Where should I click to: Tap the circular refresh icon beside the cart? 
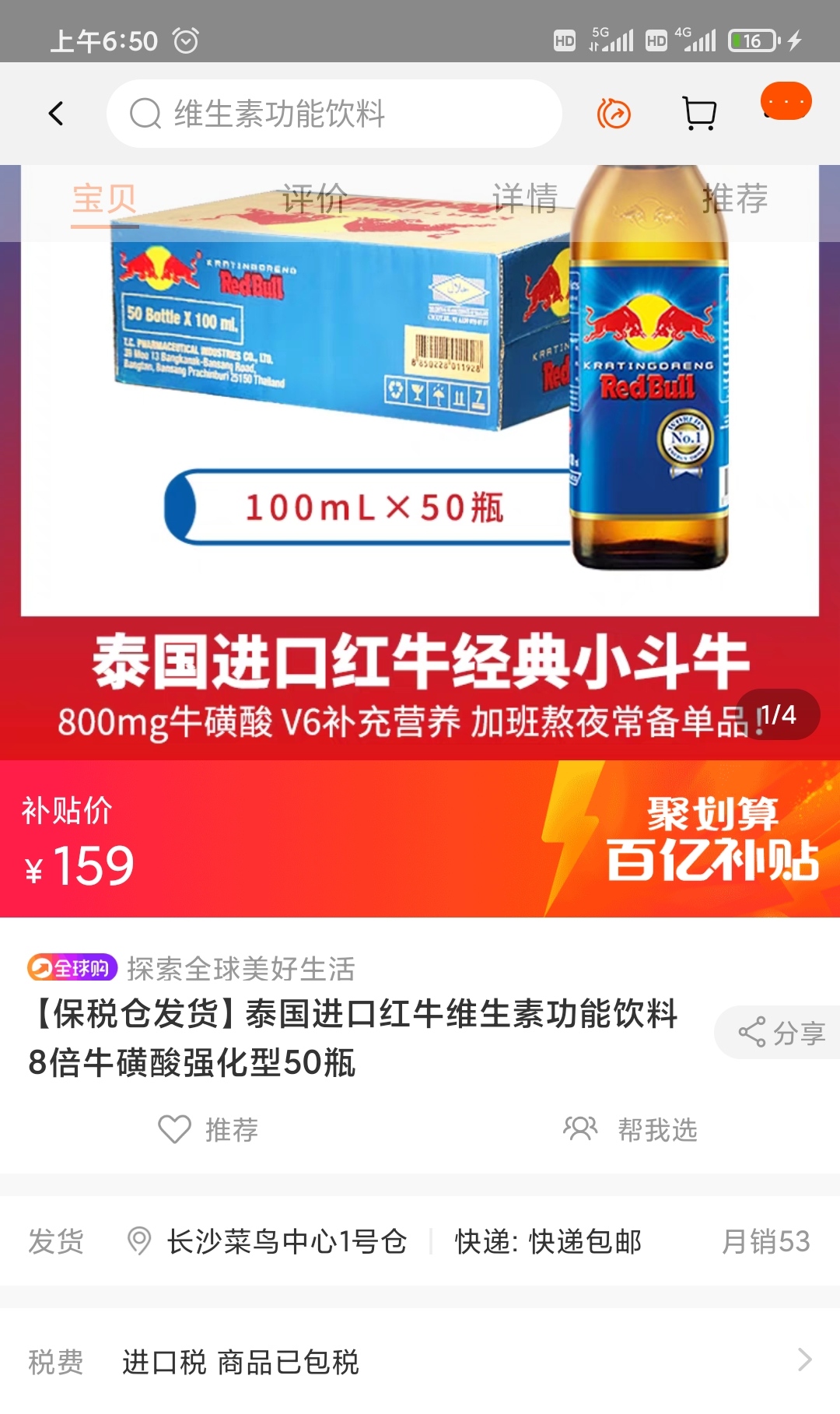point(614,113)
